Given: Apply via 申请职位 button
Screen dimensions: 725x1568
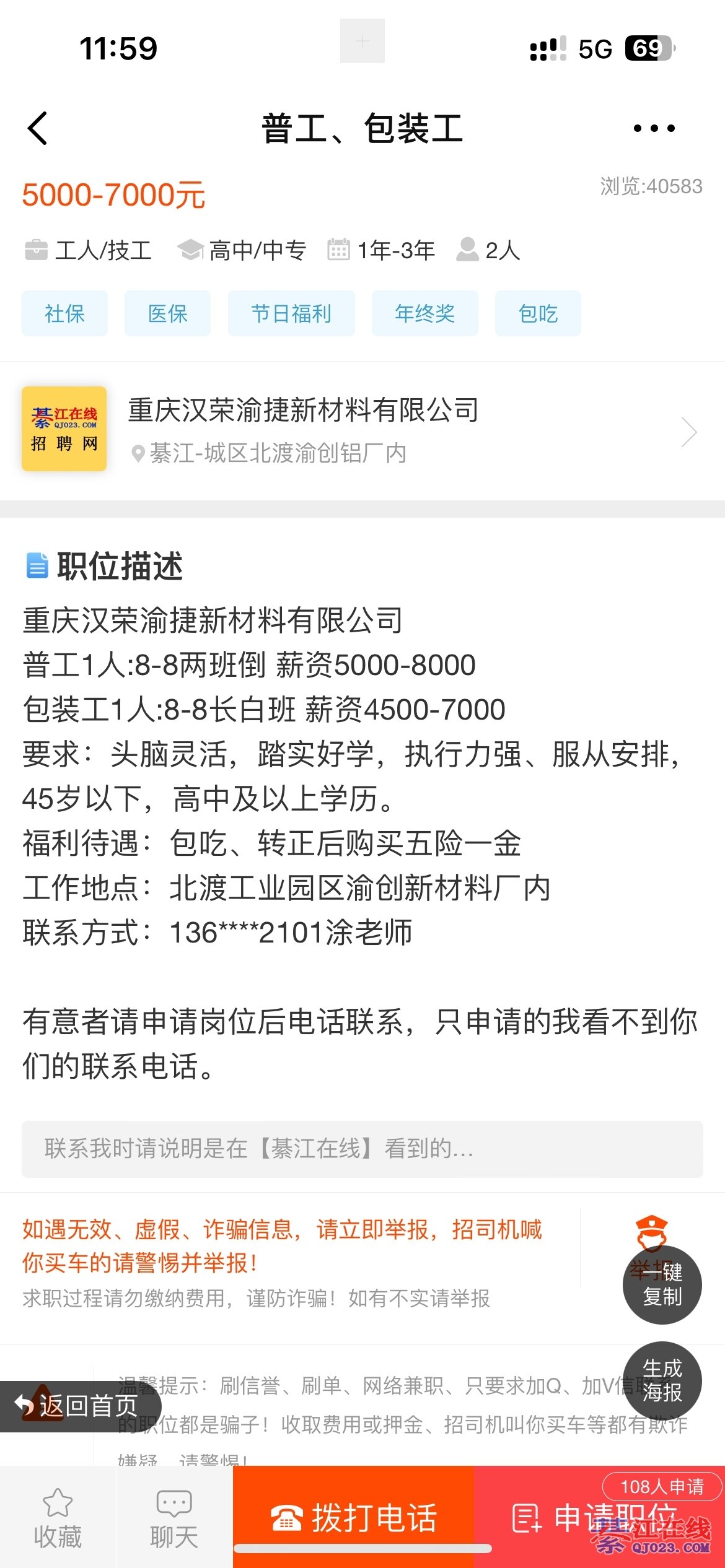Looking at the screenshot, I should tap(595, 1517).
